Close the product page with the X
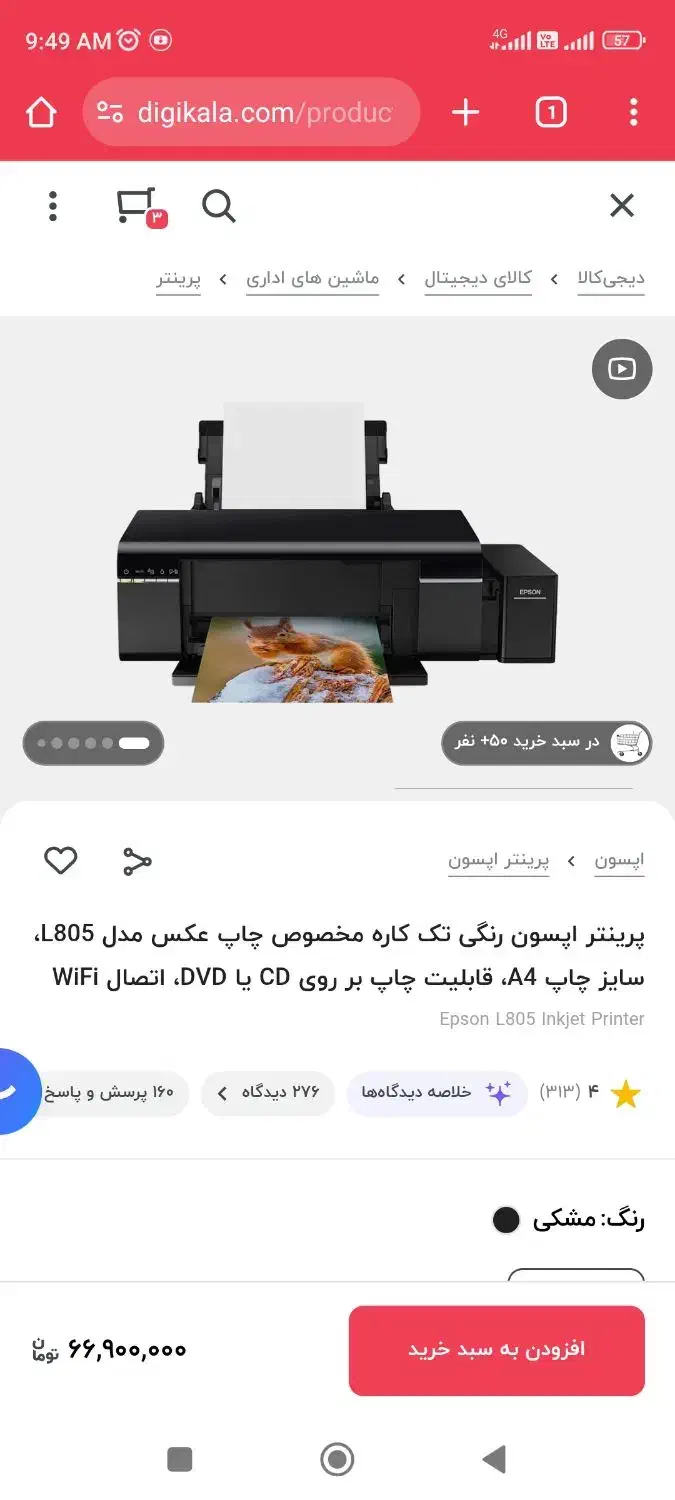This screenshot has width=675, height=1500. [x=622, y=206]
